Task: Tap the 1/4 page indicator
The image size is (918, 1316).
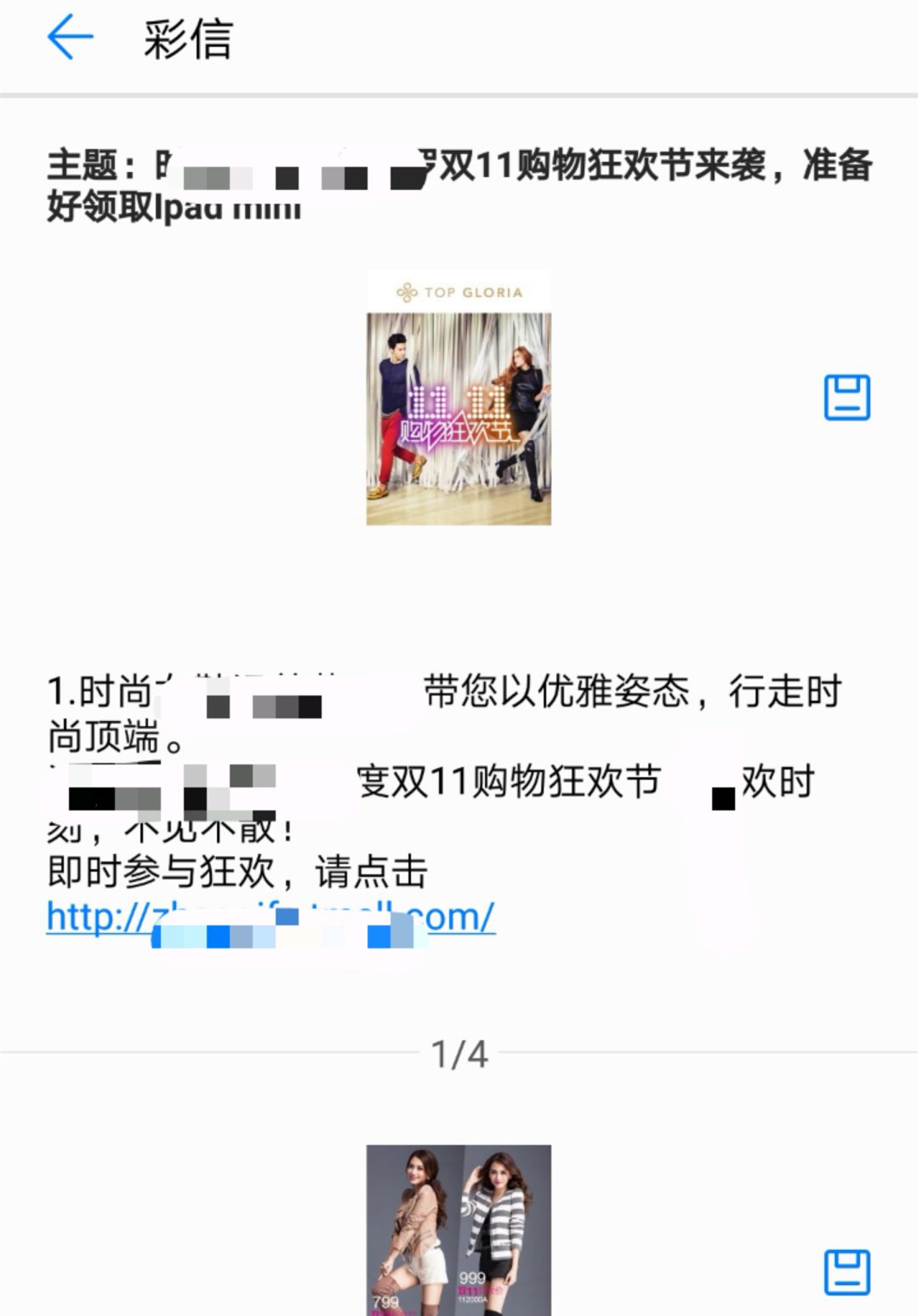Action: point(459,1053)
